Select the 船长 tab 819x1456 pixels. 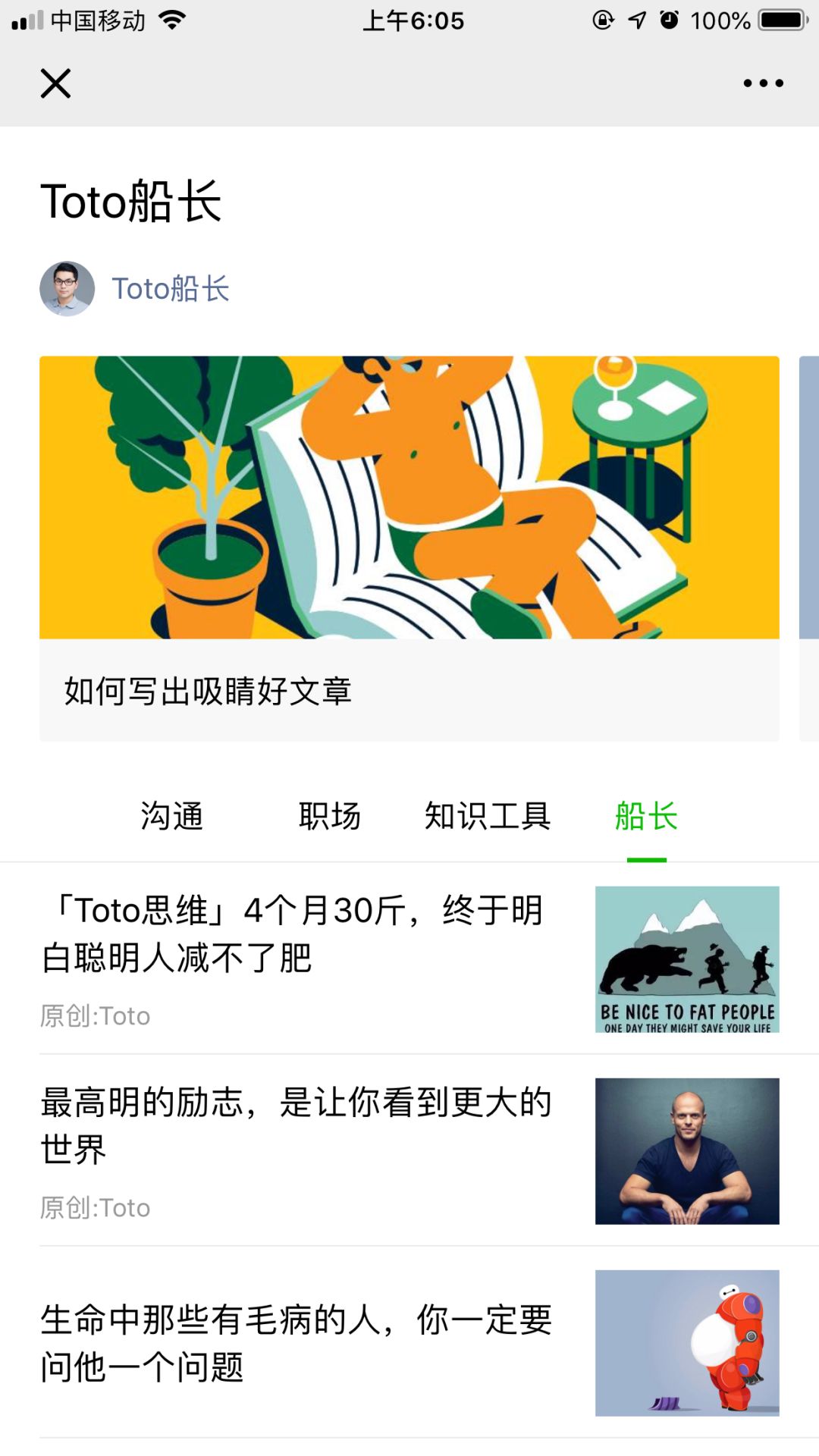tap(646, 817)
